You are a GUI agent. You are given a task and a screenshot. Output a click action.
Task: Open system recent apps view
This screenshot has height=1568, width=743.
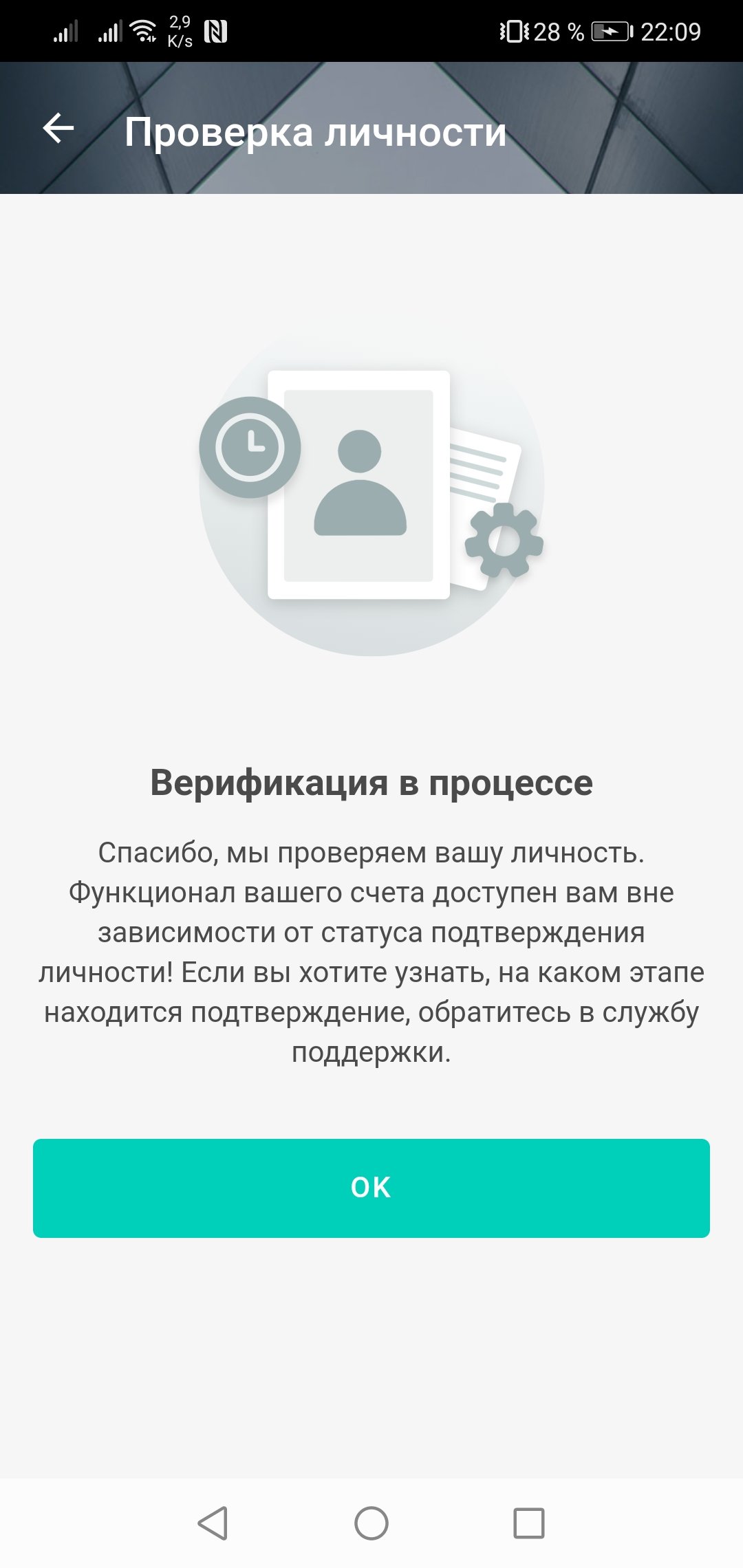[529, 1523]
